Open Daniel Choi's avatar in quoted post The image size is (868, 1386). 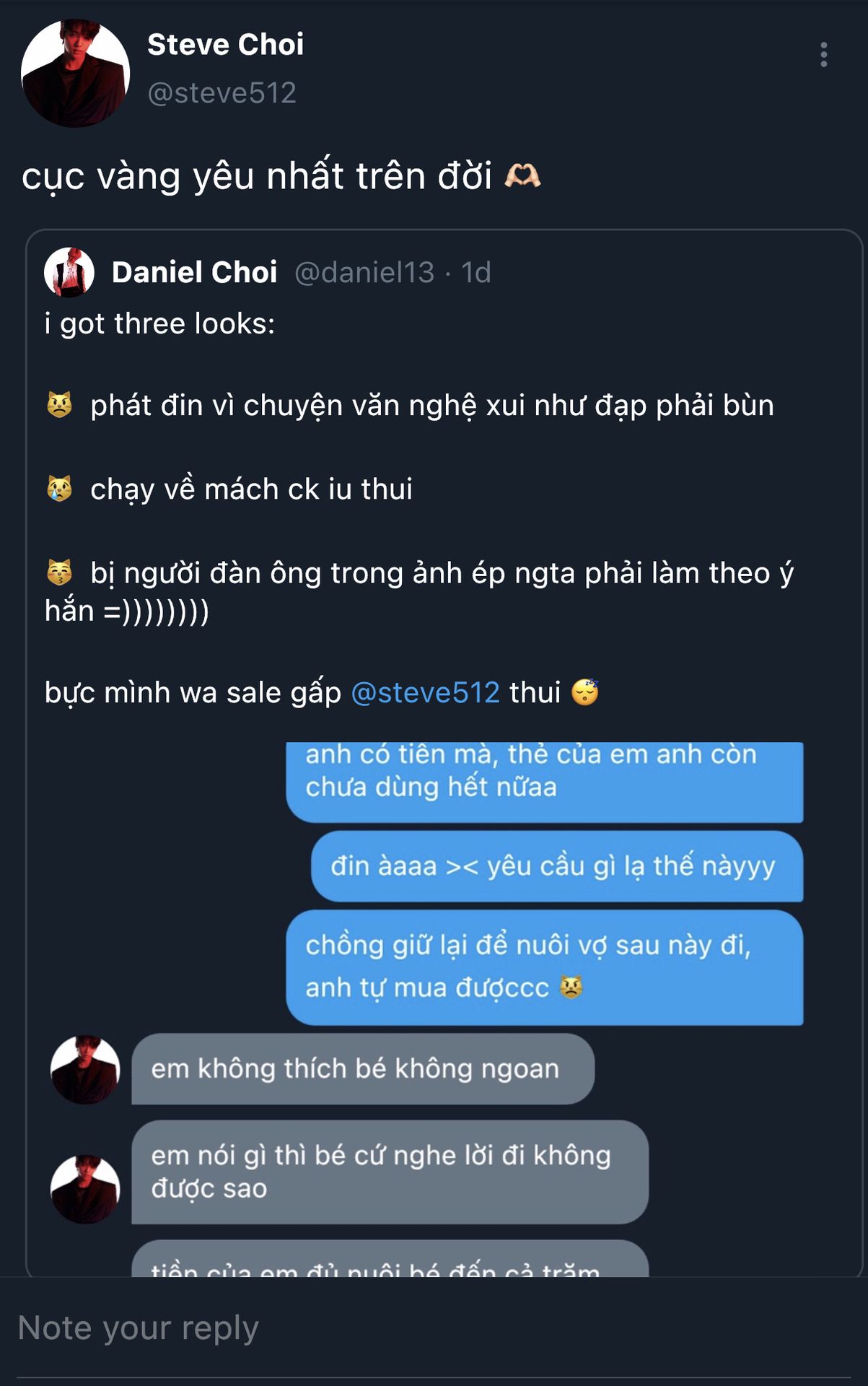click(69, 273)
